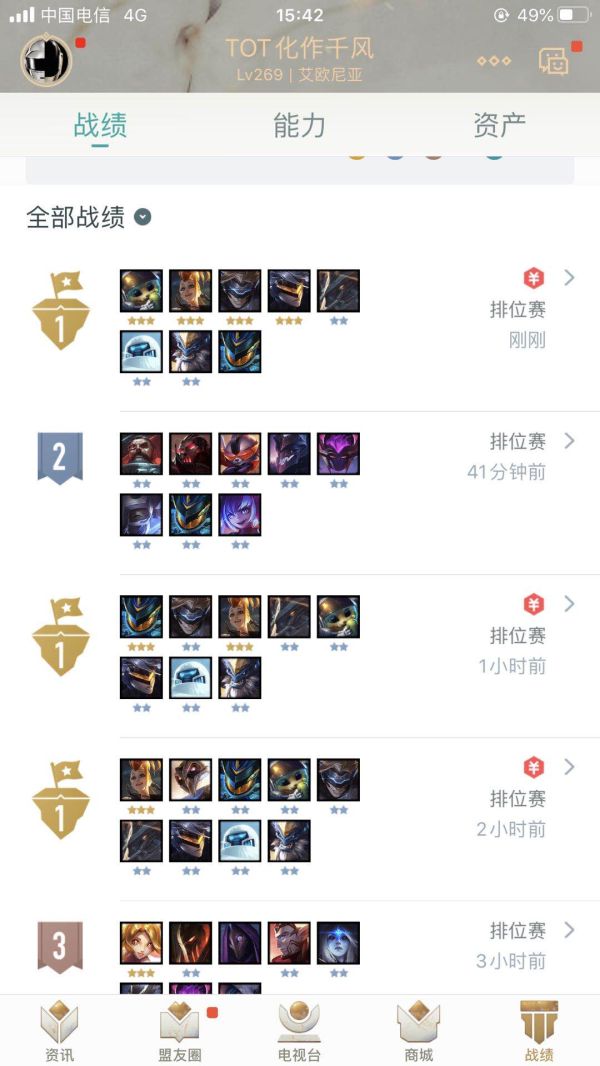The height and width of the screenshot is (1066, 600).
Task: Select the 战绩 tab in bottom navigation
Action: [539, 1031]
